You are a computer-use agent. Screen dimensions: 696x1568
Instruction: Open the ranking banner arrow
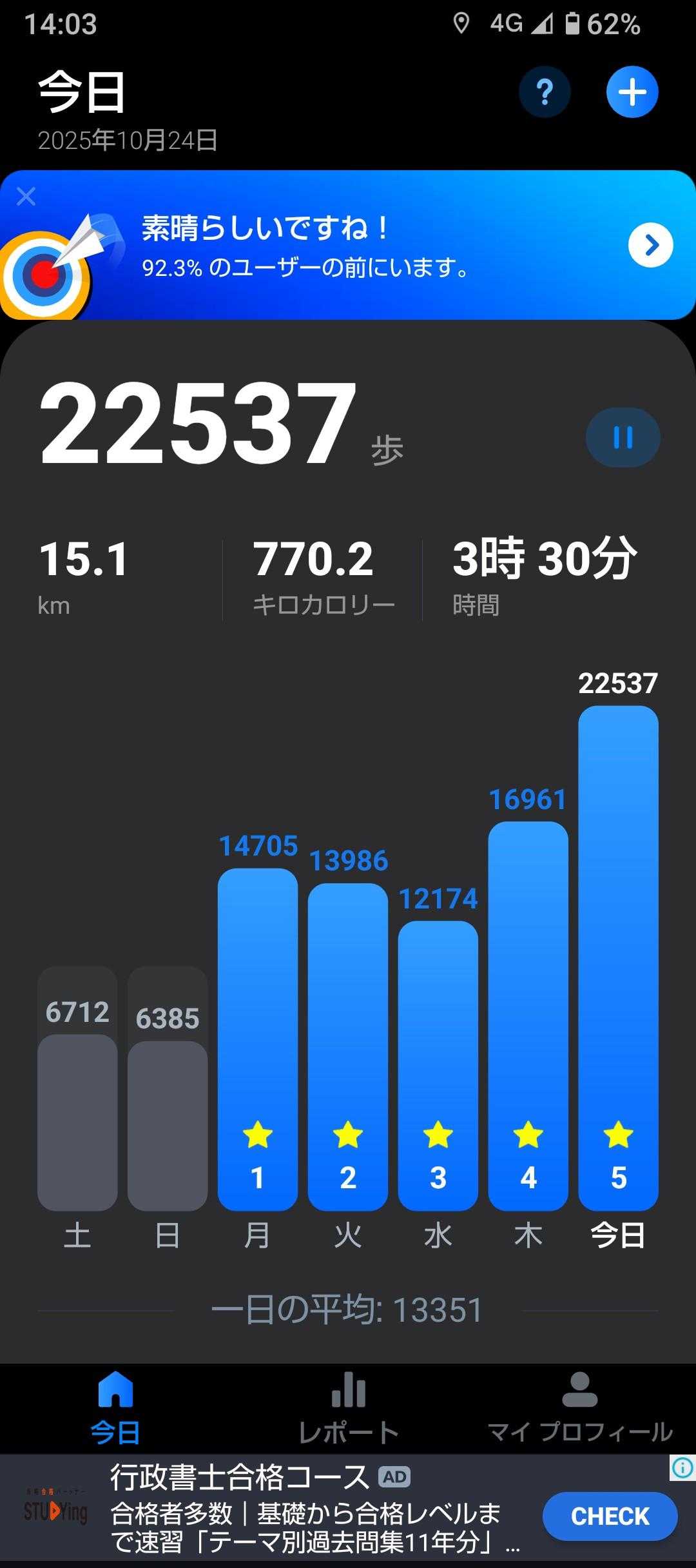pos(650,245)
